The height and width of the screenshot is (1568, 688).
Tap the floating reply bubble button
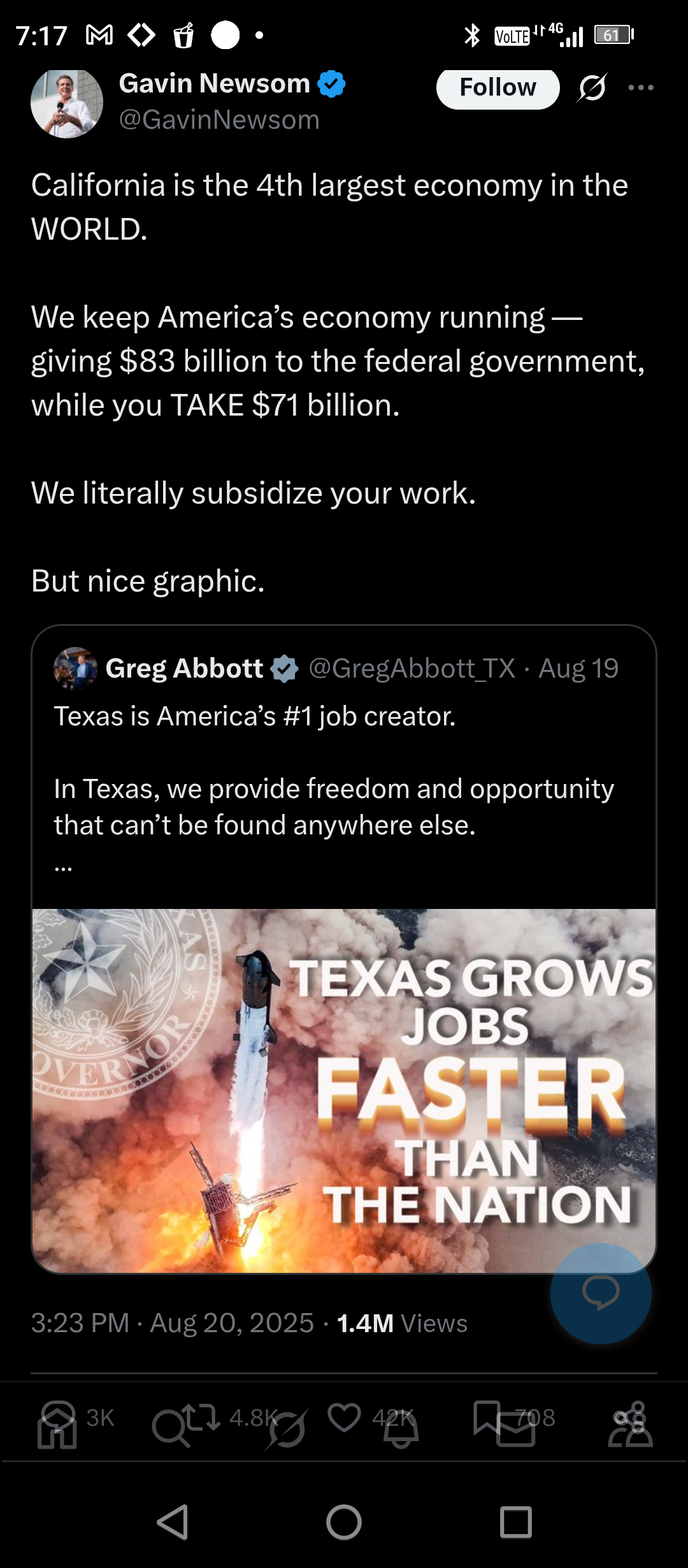coord(601,1293)
